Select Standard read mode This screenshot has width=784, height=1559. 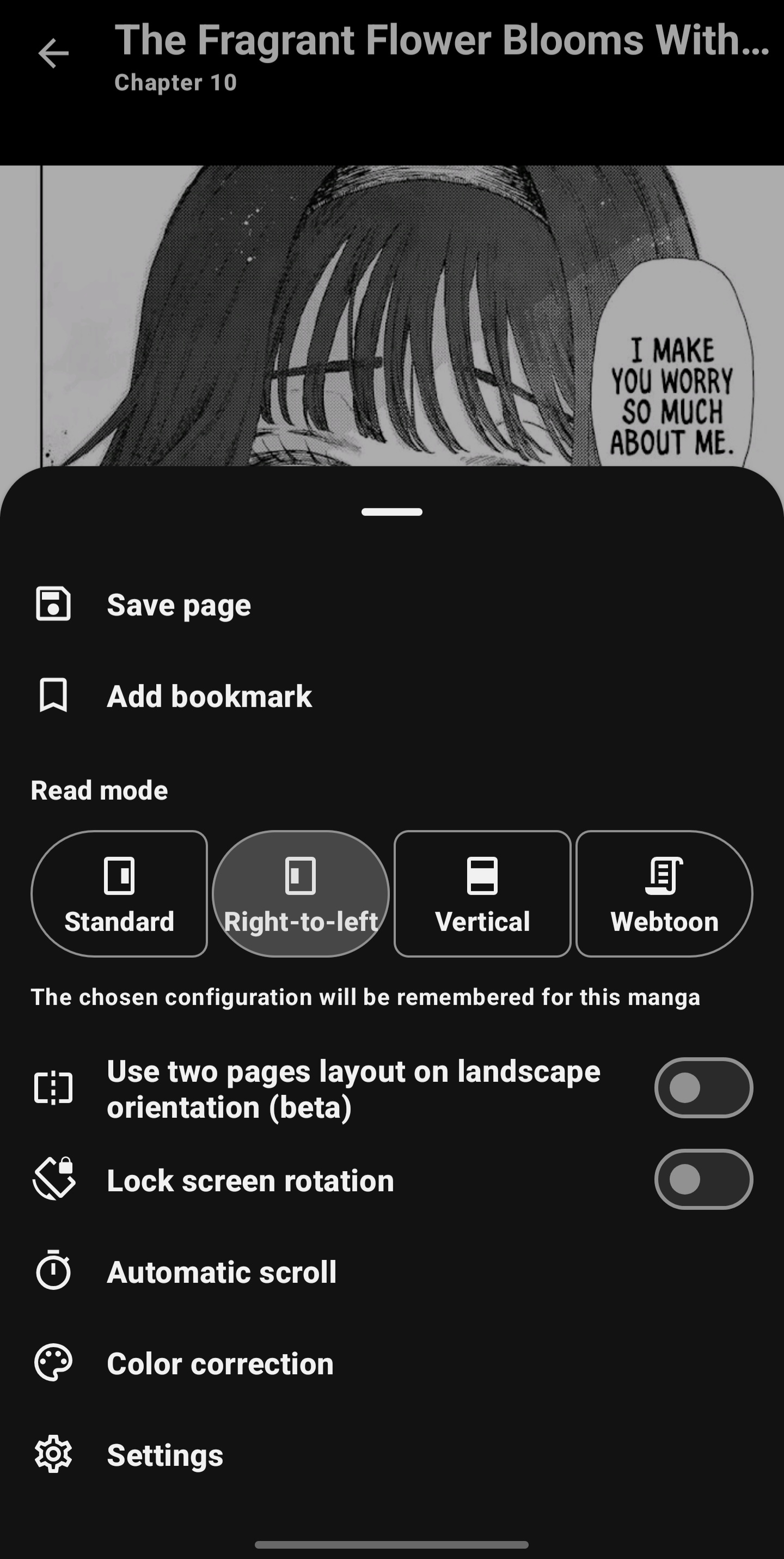click(x=119, y=894)
